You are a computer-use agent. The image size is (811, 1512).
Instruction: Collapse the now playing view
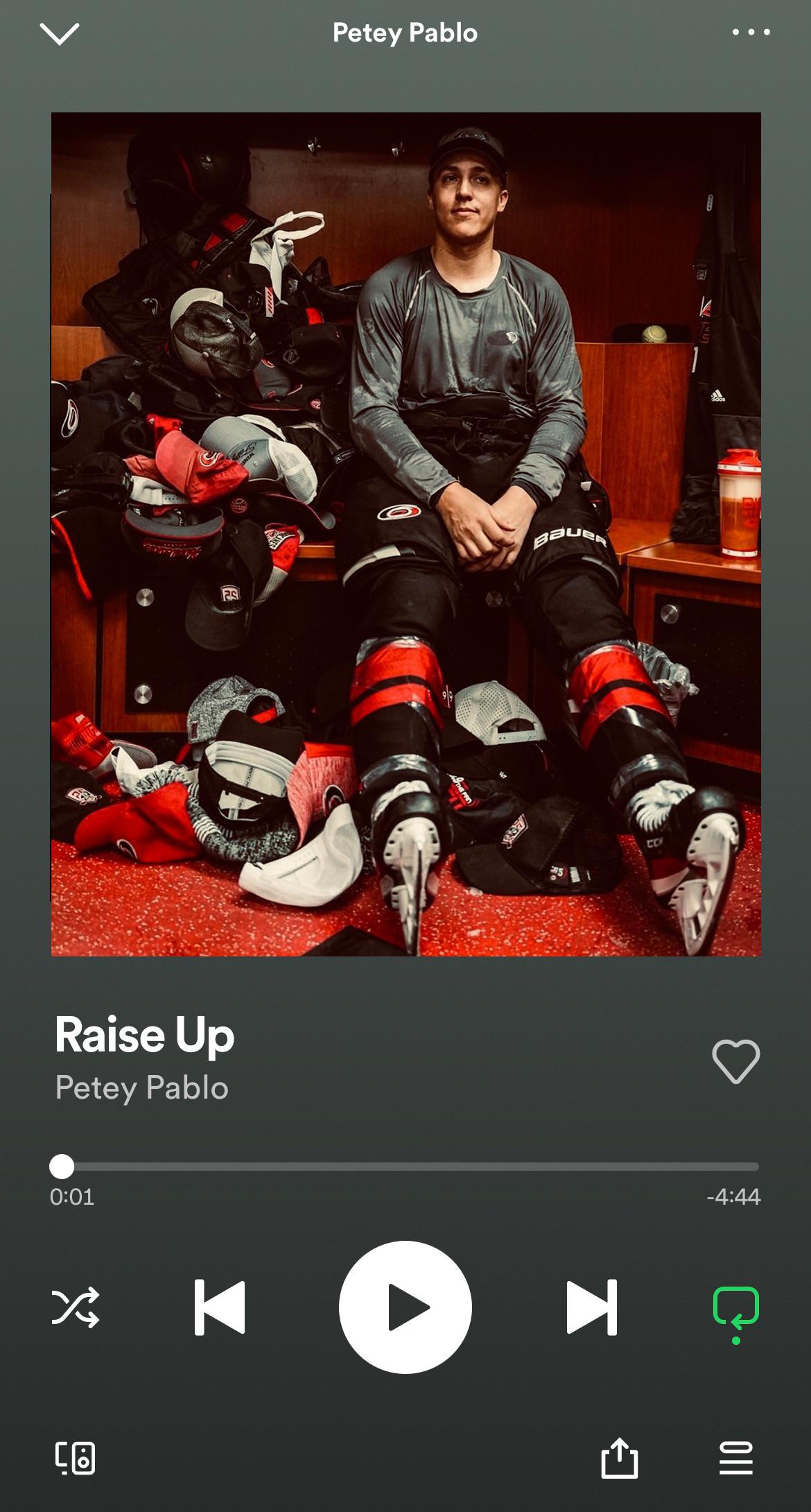pos(60,33)
